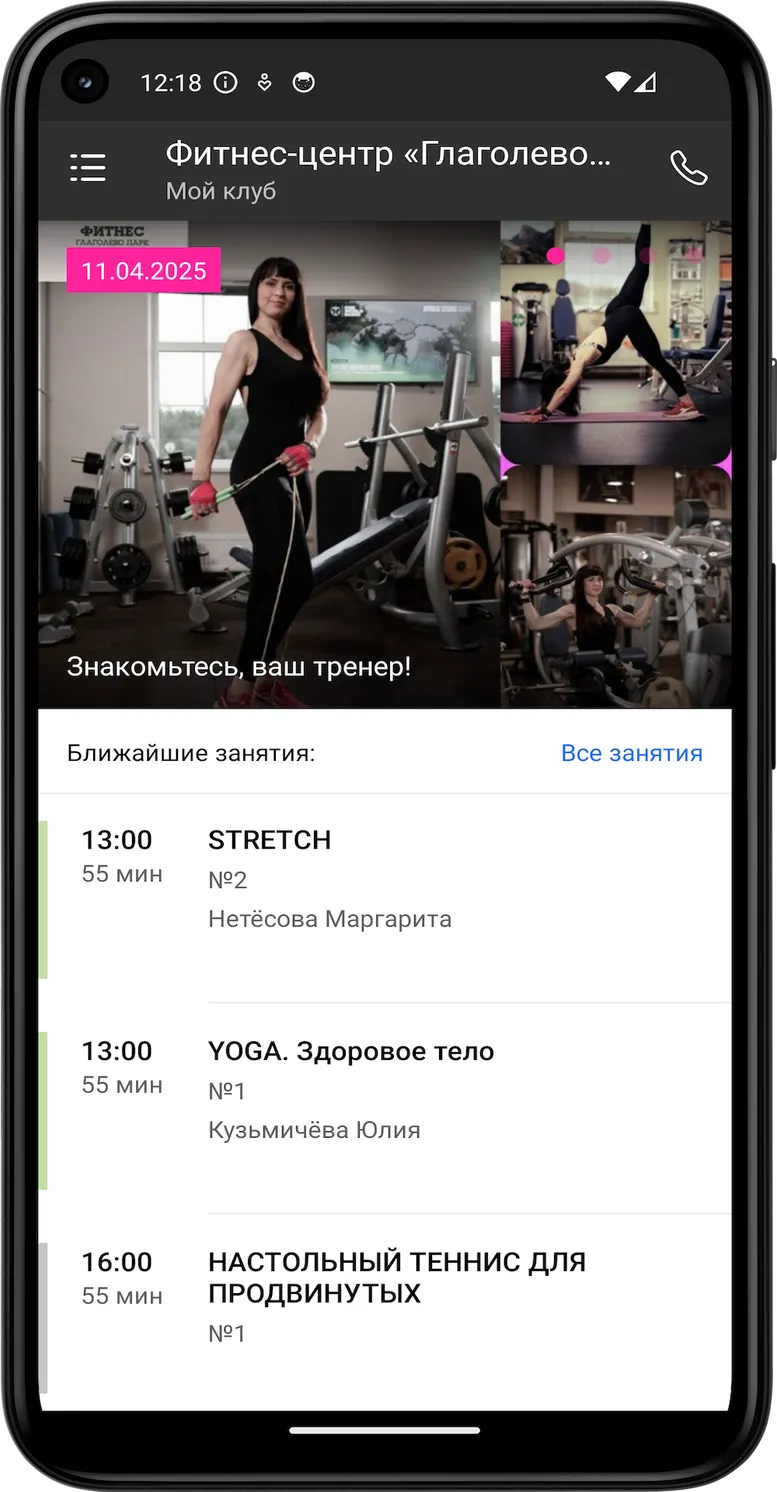This screenshot has height=1492, width=777.
Task: Open 'НАСТОЛЬНЫЙ ТЕННИС ДЛЯ ПРОДВИНУТЫХ' class
Action: (x=385, y=1313)
